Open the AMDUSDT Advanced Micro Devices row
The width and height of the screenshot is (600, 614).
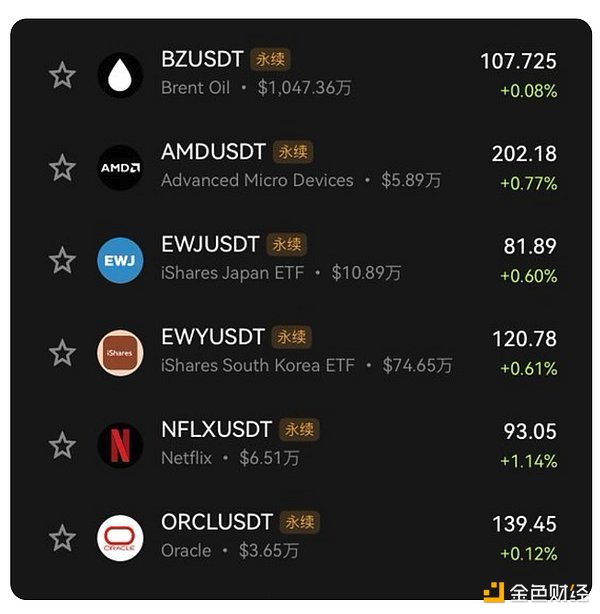[300, 166]
